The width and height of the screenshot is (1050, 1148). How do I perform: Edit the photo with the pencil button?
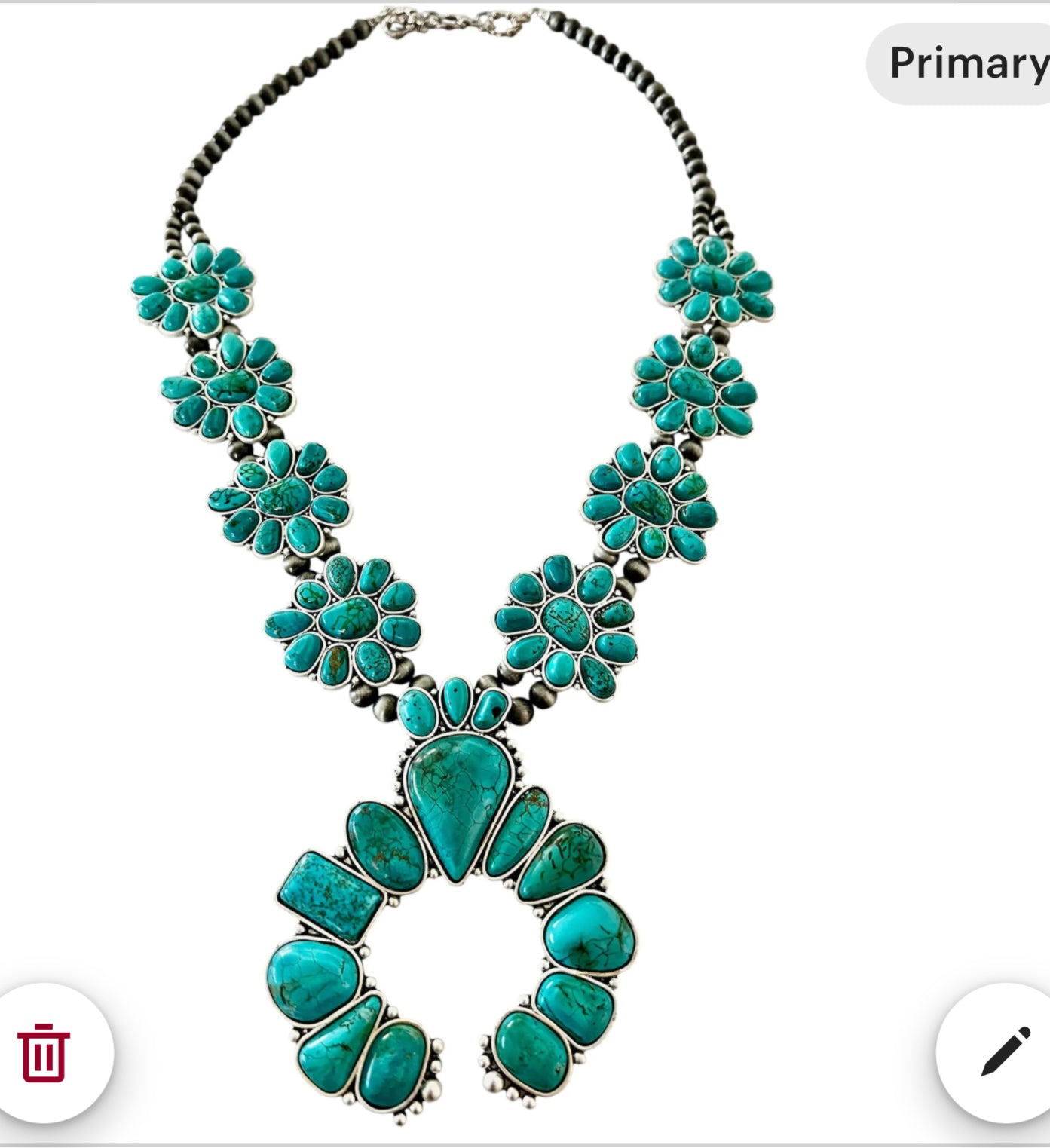(1006, 1051)
